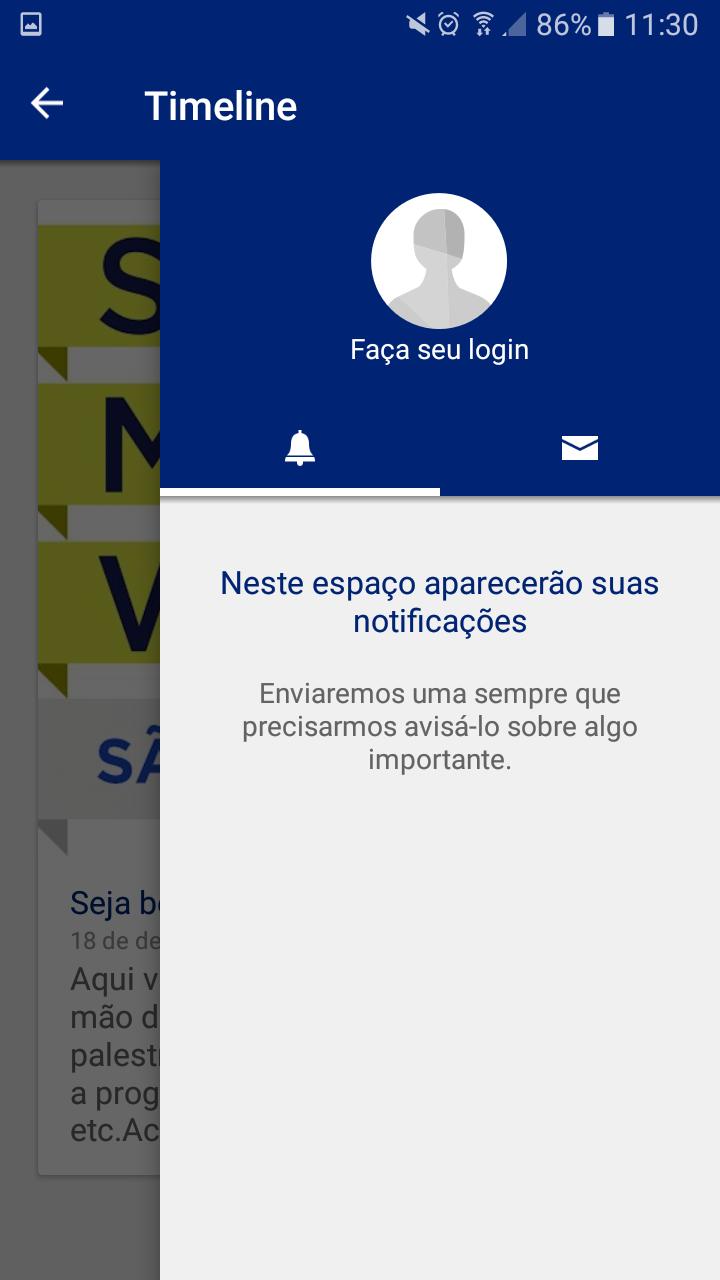Select Faça seu login to sign in
The width and height of the screenshot is (720, 1280).
point(439,349)
